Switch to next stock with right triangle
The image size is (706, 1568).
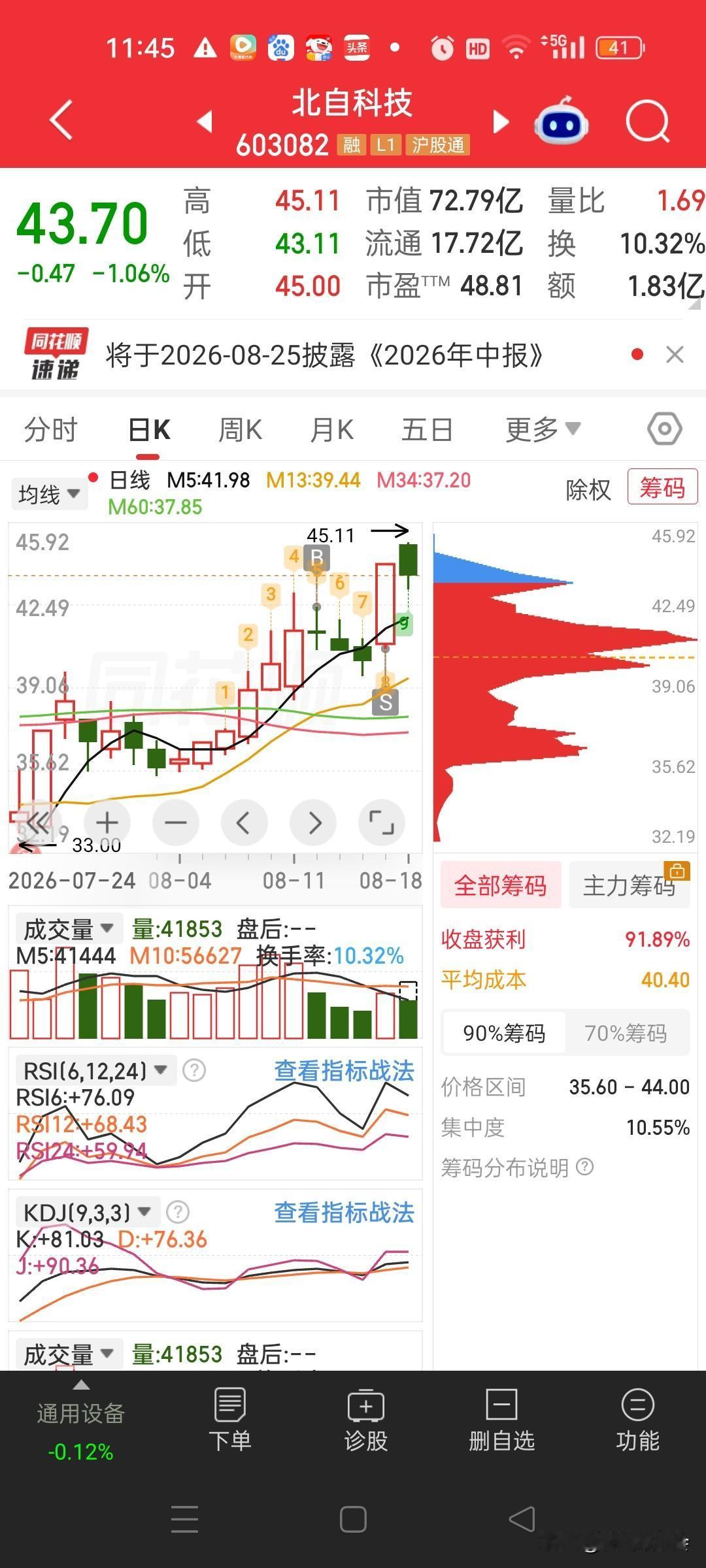(x=500, y=122)
